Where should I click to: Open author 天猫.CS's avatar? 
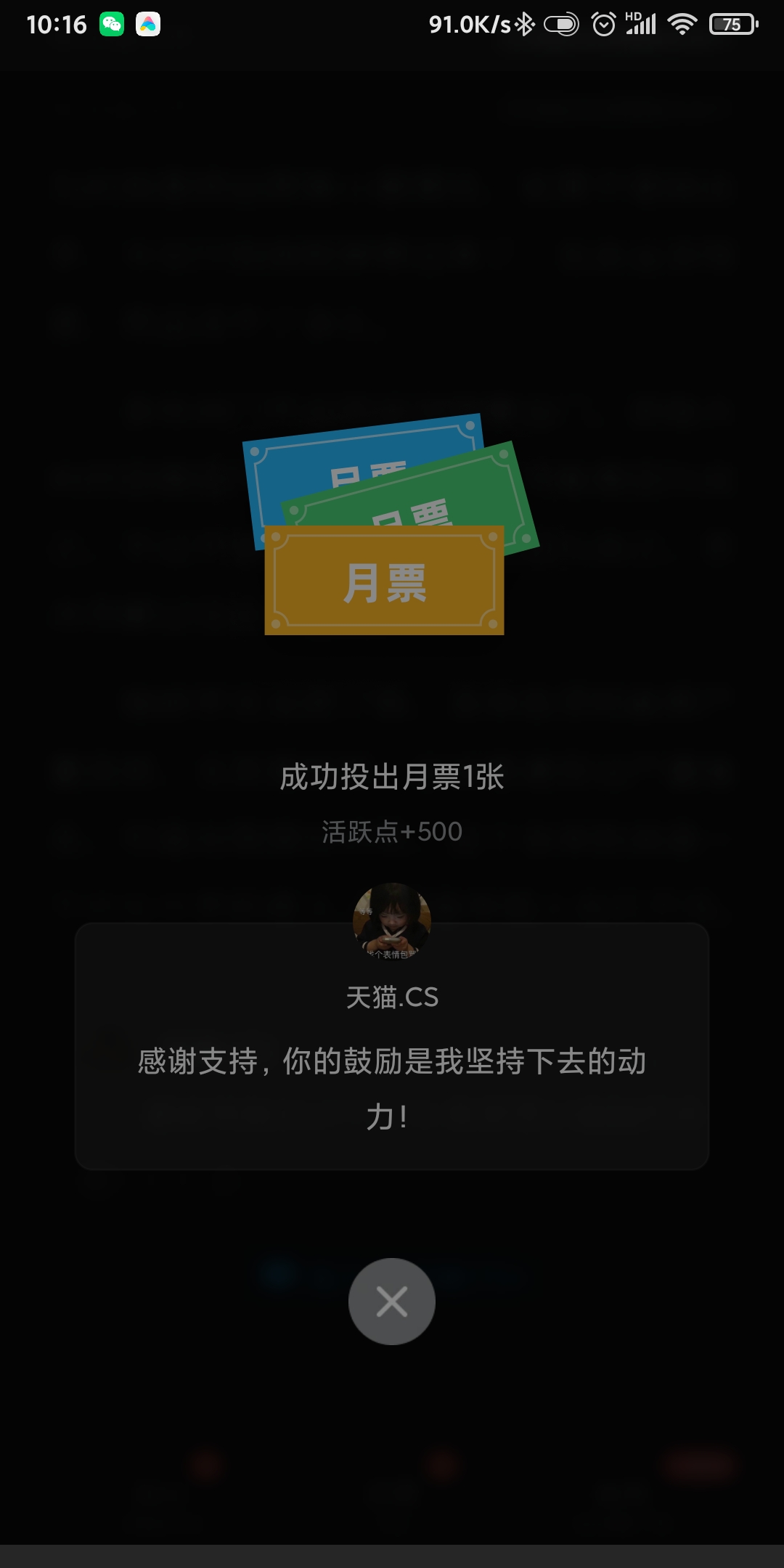pos(392,921)
